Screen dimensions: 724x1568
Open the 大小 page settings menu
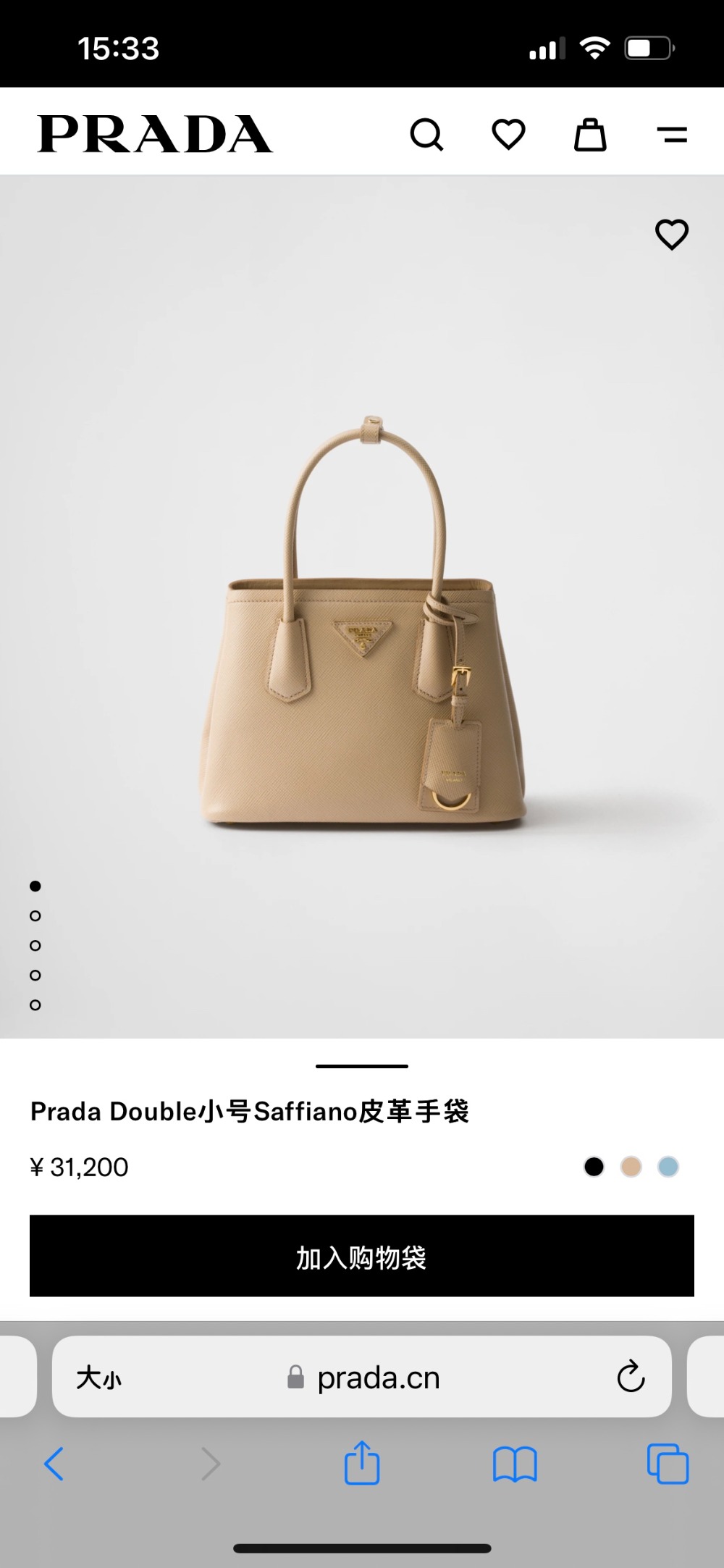tap(99, 1378)
